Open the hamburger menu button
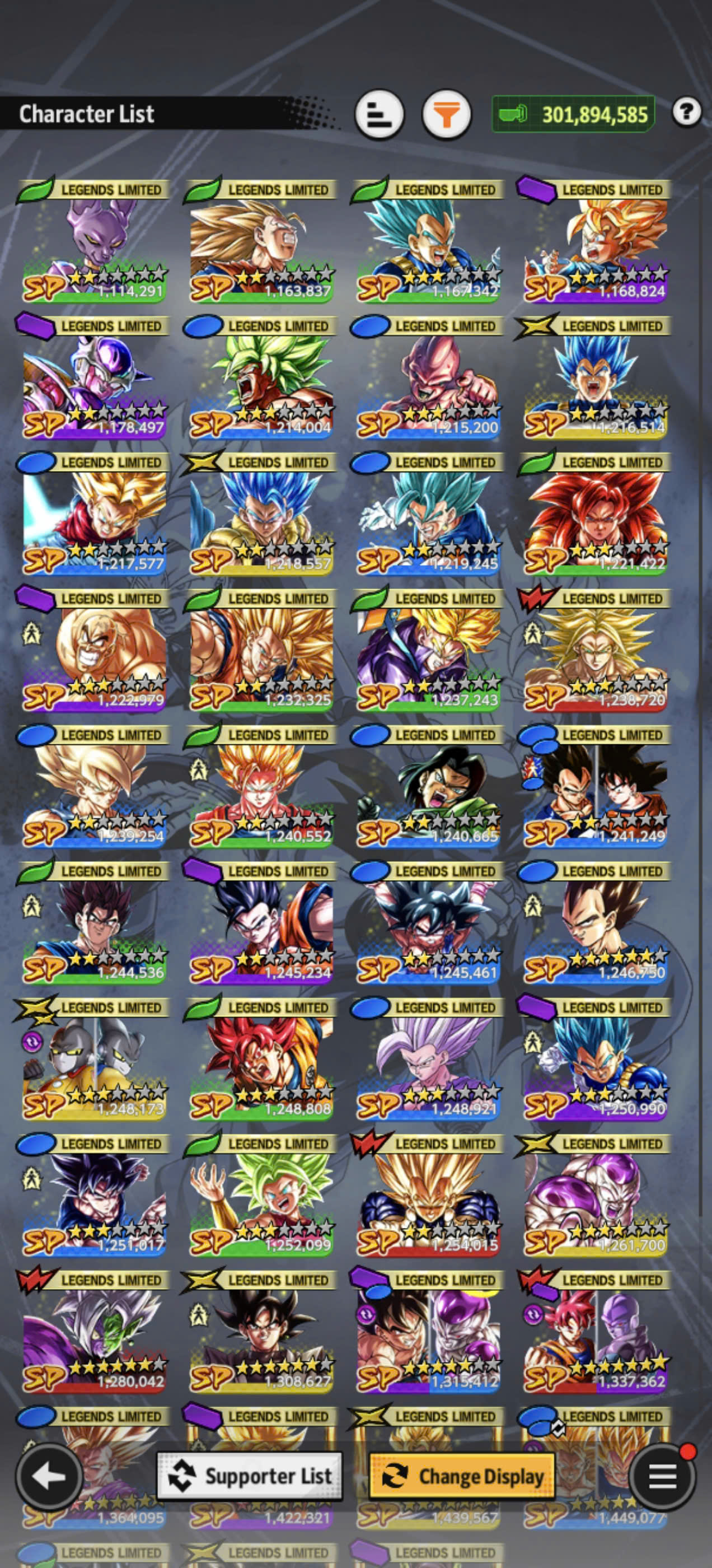Viewport: 712px width, 1568px height. (x=662, y=1476)
